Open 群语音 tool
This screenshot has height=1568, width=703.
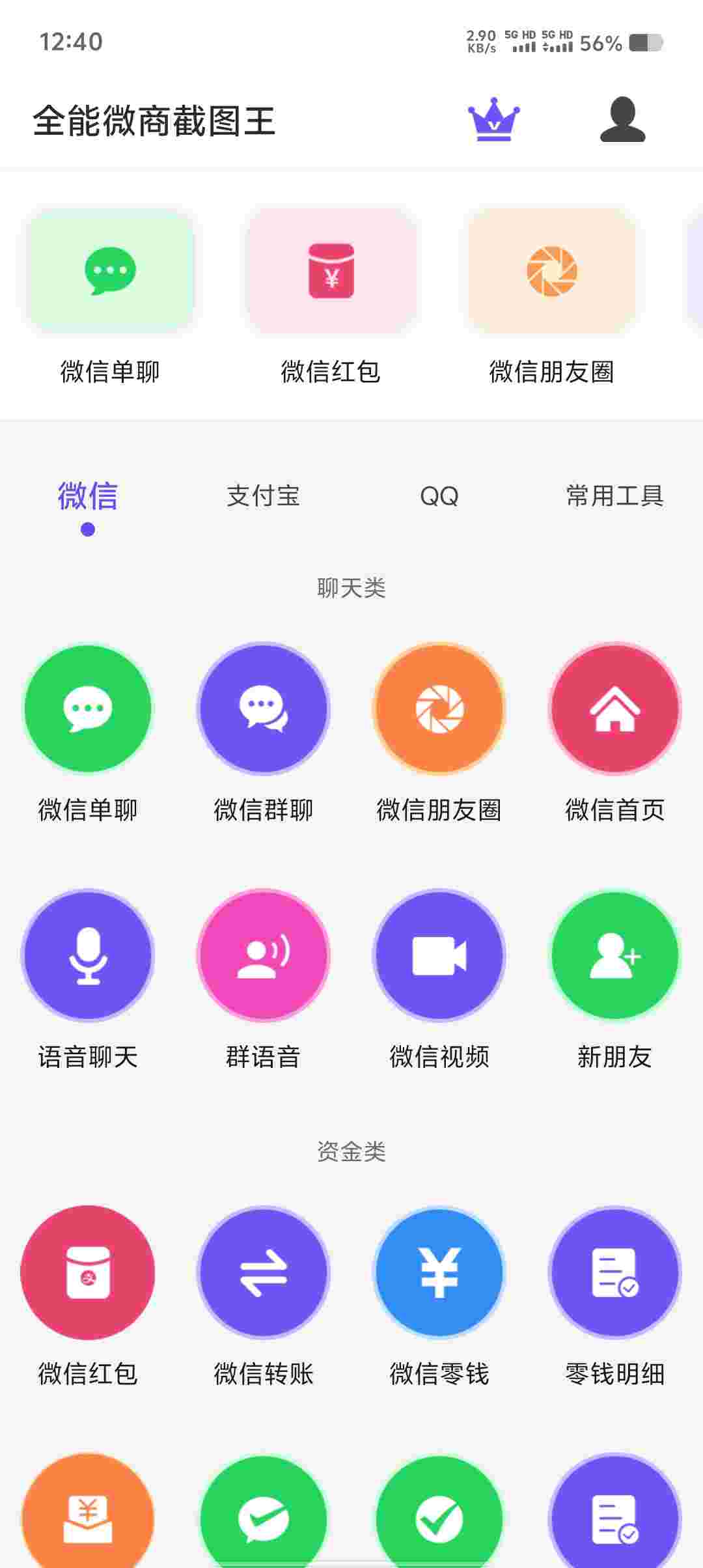264,955
